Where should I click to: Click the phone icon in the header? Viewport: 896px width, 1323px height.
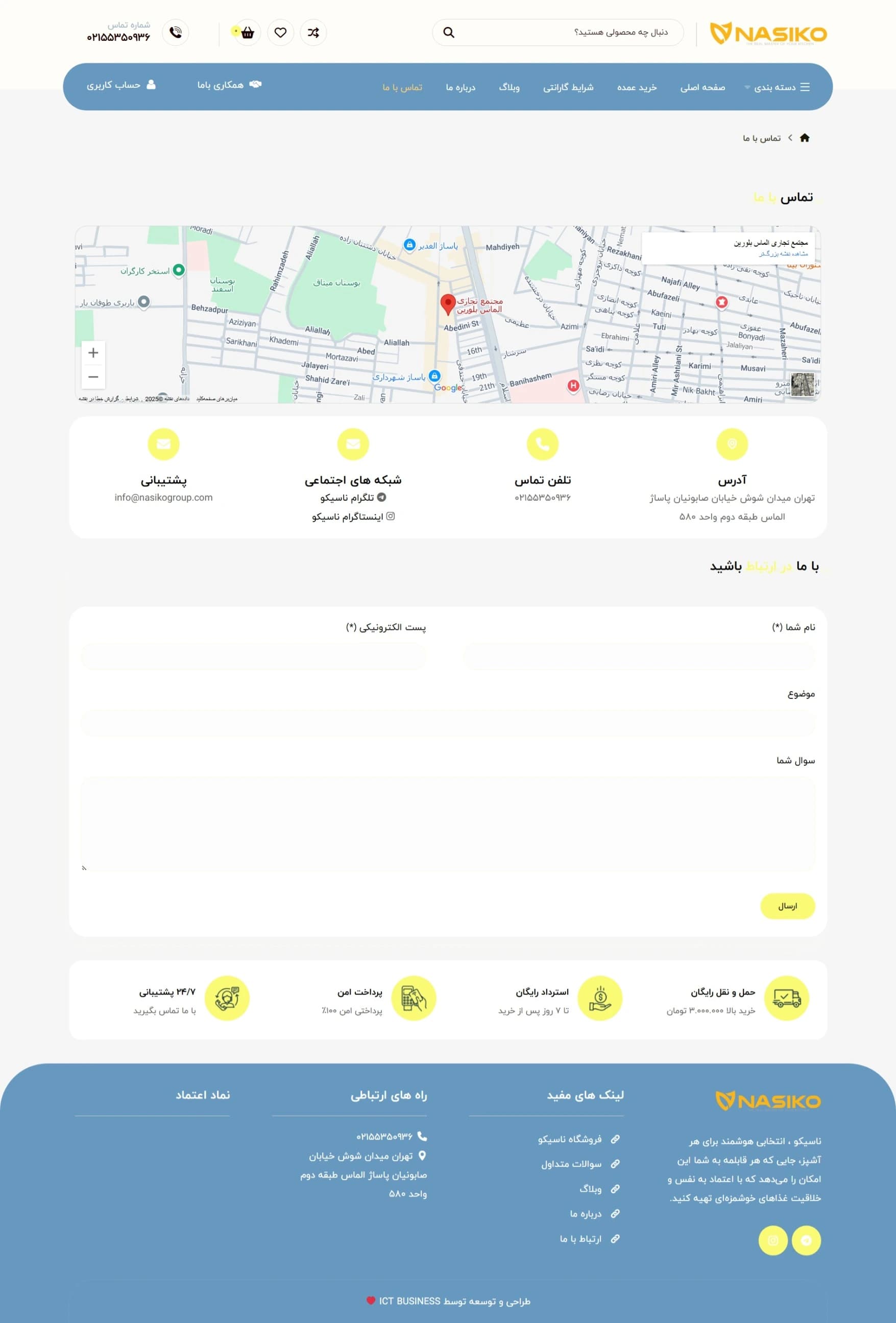point(176,33)
